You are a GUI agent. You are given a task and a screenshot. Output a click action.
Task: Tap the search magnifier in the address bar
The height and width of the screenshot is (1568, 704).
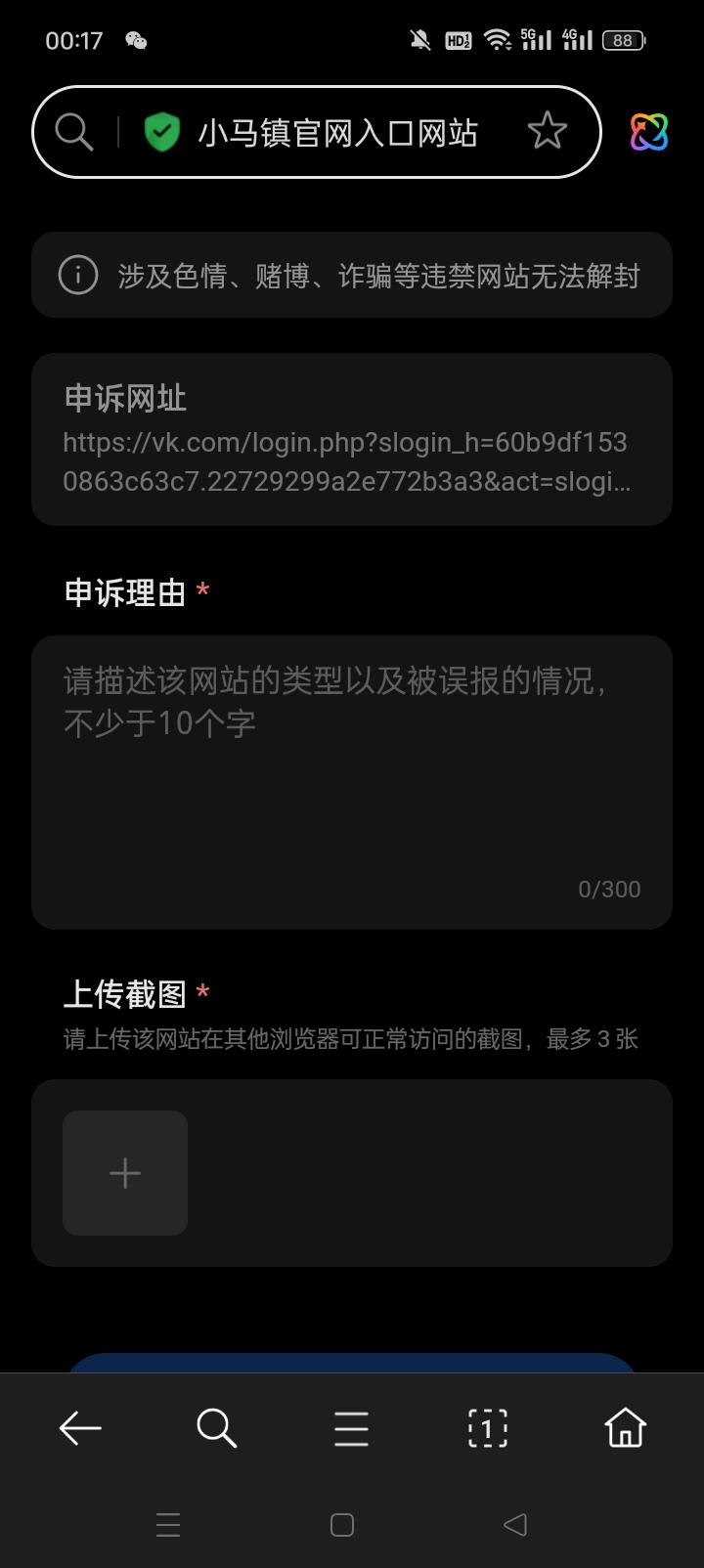pos(74,132)
